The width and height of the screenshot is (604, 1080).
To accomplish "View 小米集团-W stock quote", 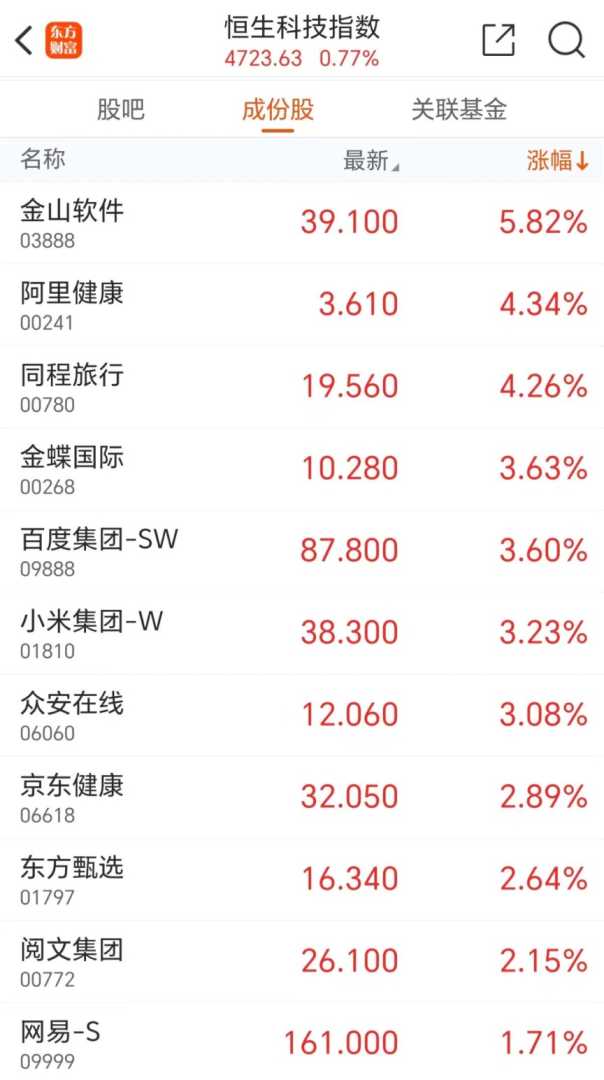I will pos(302,633).
